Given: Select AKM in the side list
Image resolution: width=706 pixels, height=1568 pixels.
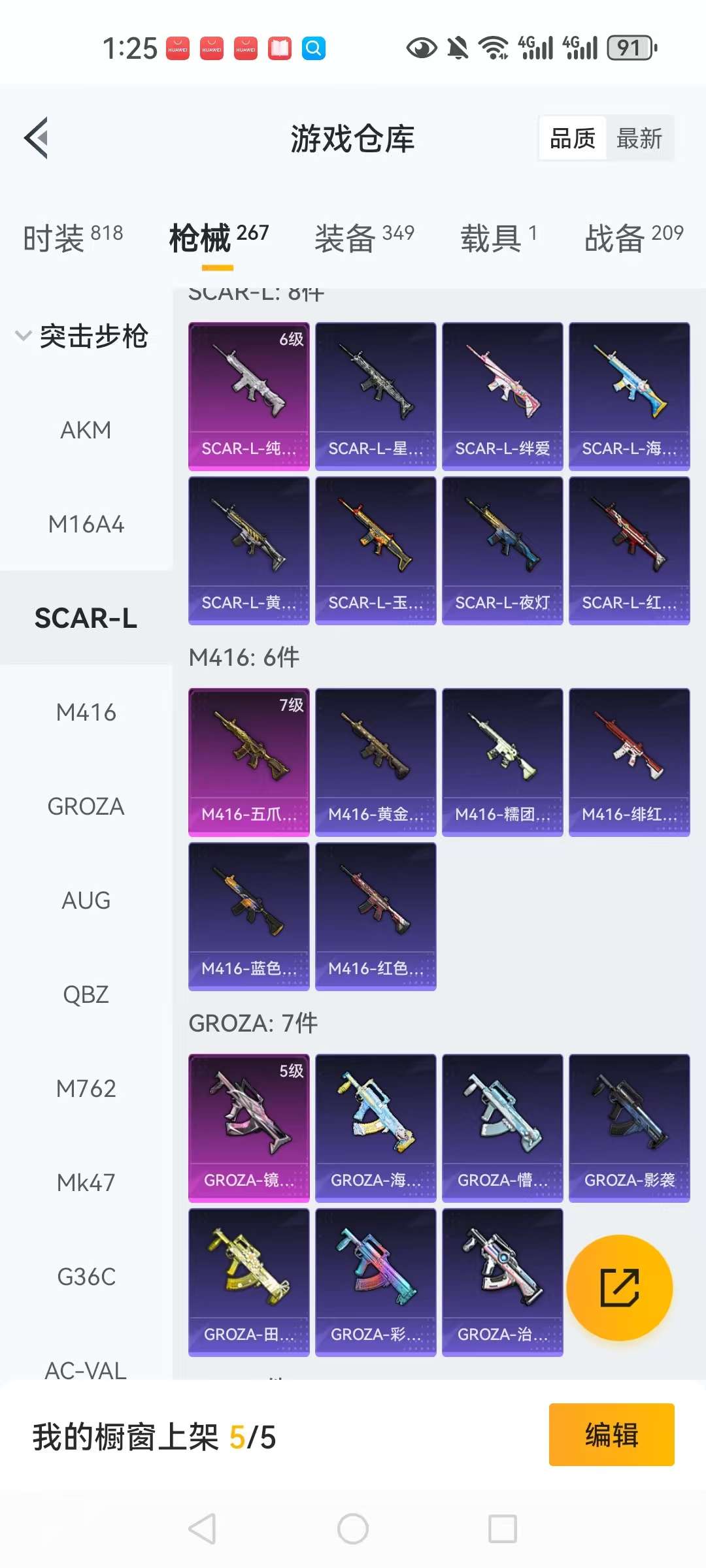Looking at the screenshot, I should (86, 431).
